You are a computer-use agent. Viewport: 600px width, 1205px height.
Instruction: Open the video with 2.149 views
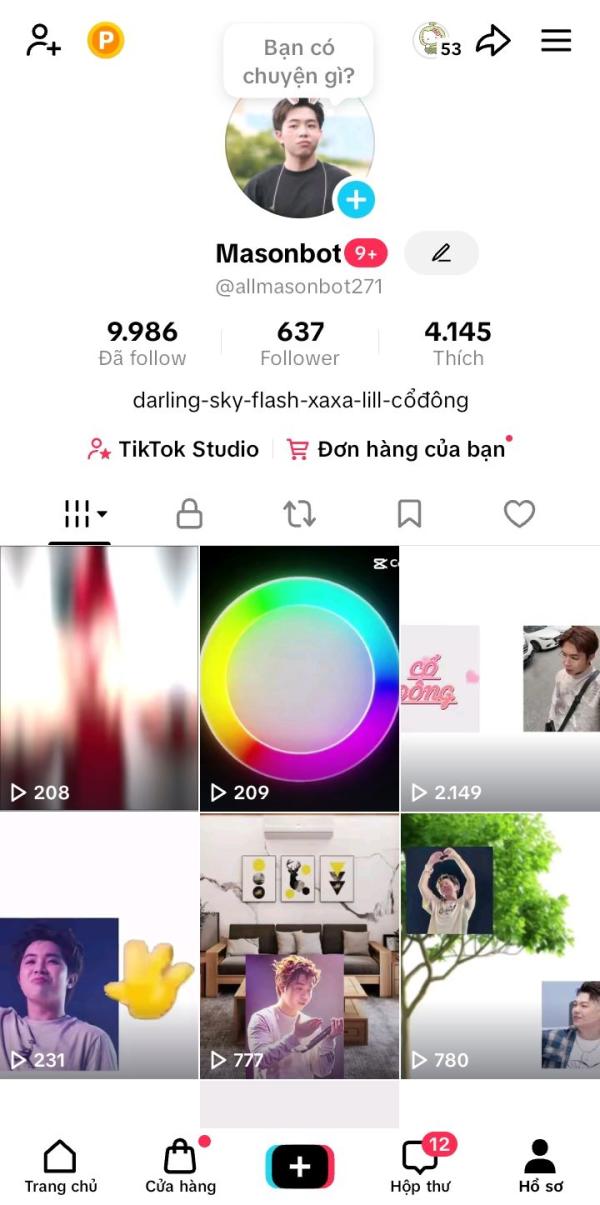click(500, 677)
